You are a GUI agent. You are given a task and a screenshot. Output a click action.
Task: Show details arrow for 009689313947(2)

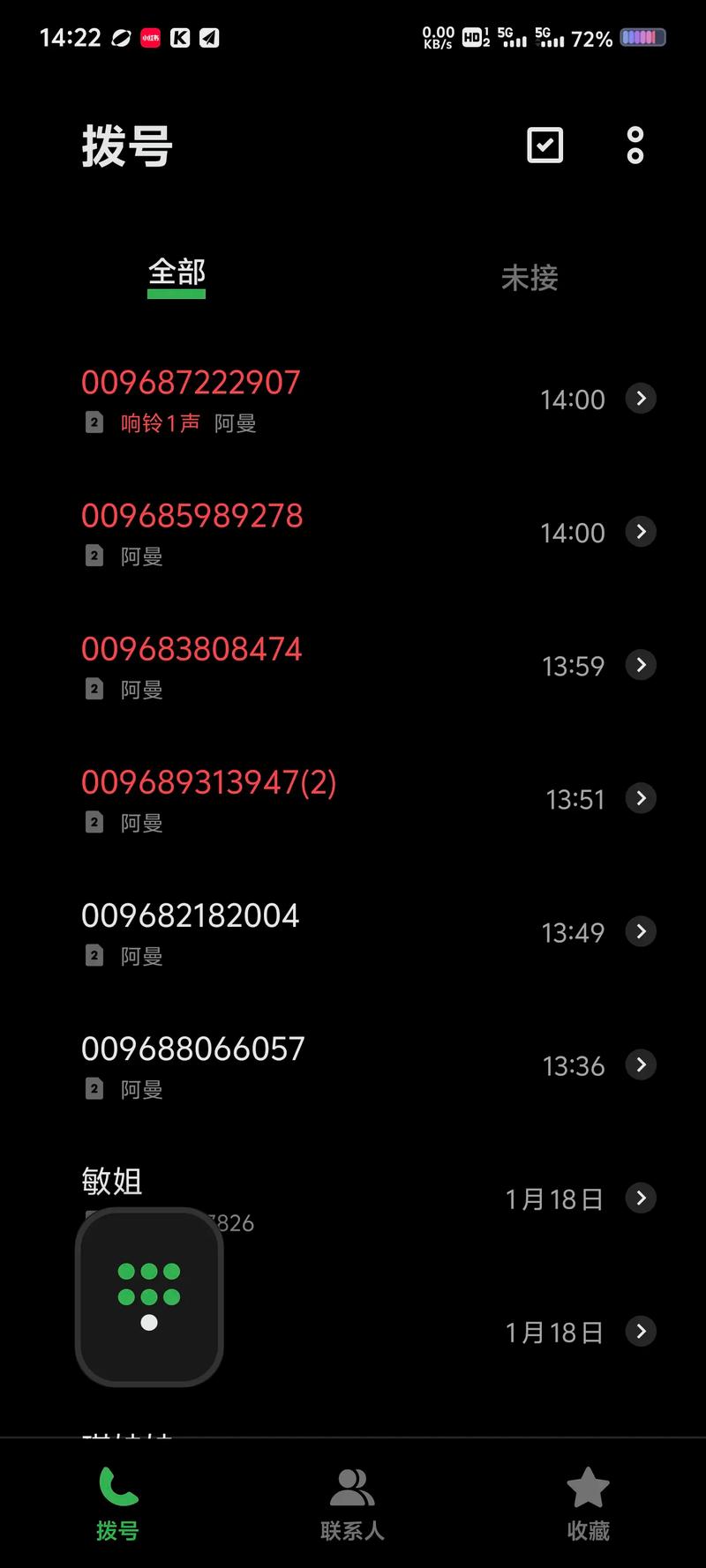point(642,798)
